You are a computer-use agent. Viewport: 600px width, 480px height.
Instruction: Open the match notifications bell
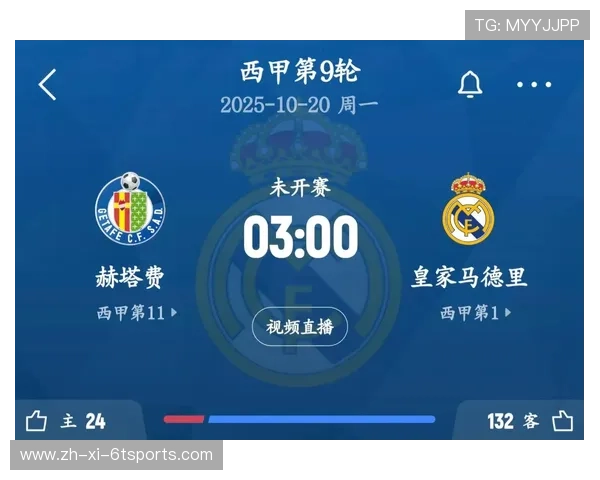(x=470, y=85)
